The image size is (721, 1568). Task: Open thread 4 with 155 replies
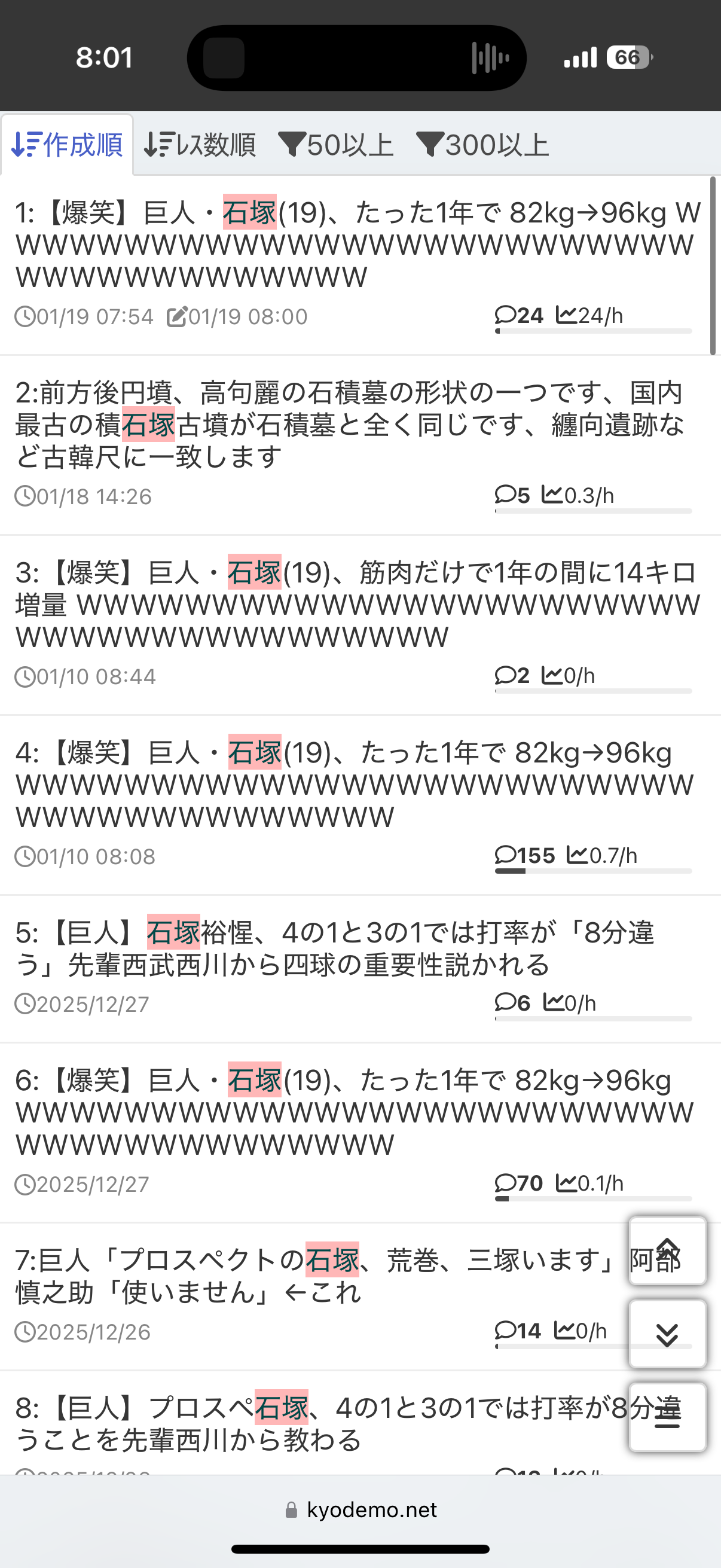coord(354,785)
